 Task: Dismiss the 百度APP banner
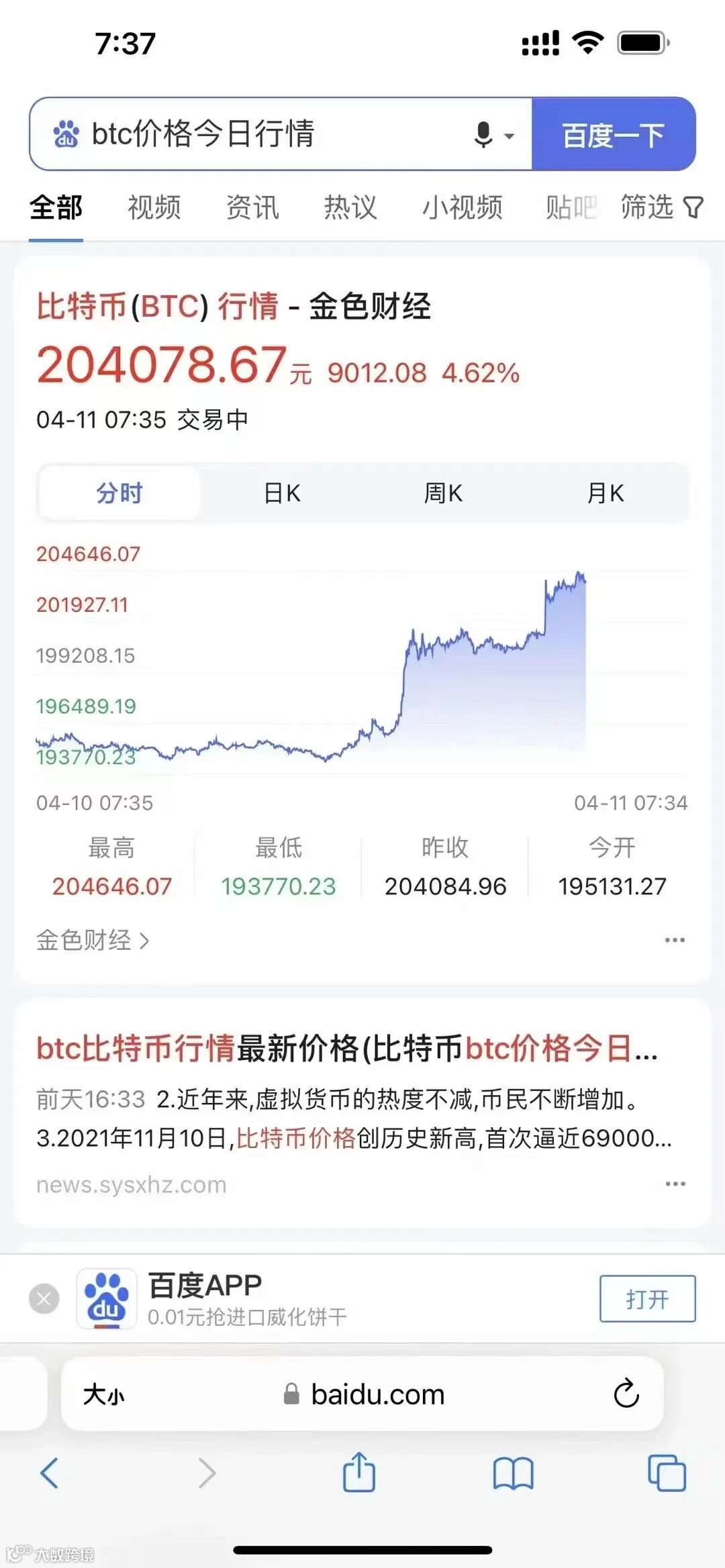click(44, 1299)
